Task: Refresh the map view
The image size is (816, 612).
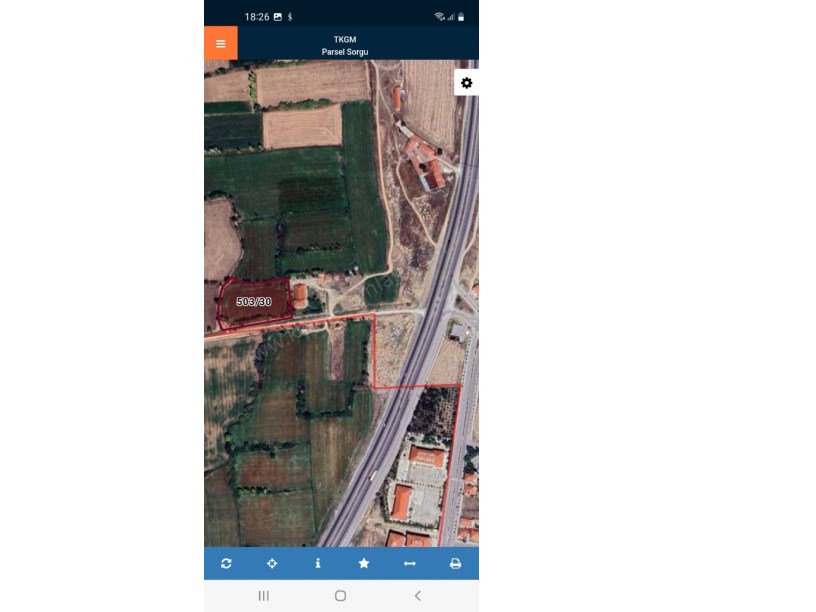Action: (x=227, y=564)
